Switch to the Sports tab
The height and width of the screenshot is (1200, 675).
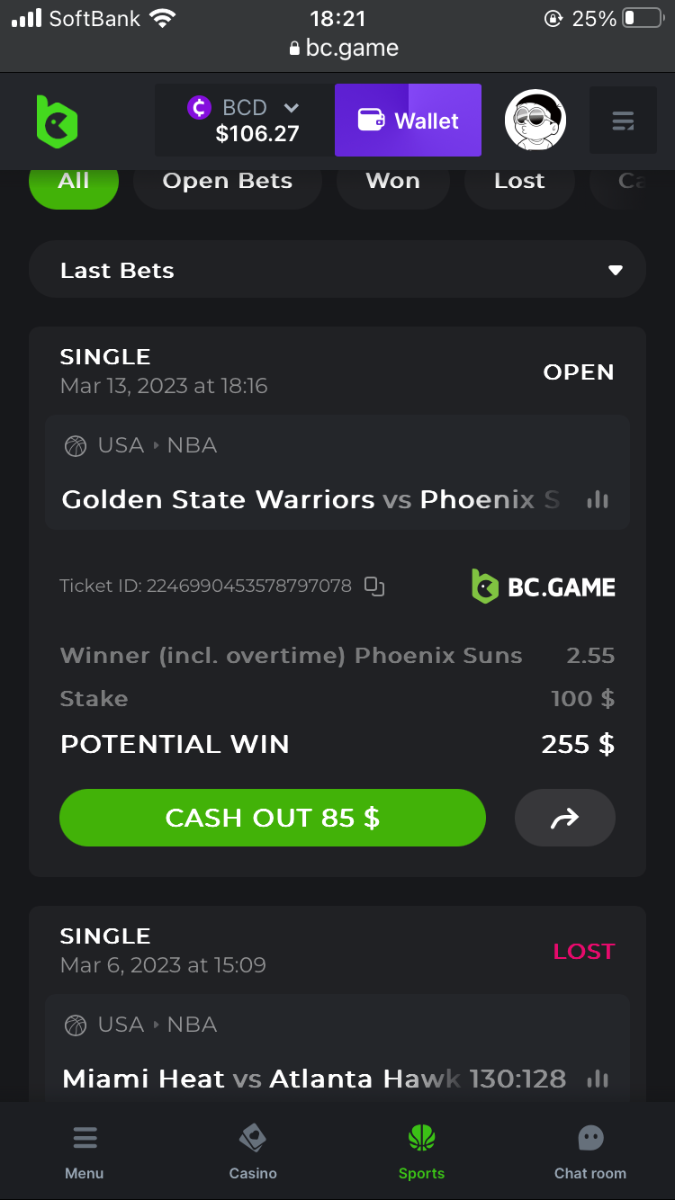coord(422,1151)
